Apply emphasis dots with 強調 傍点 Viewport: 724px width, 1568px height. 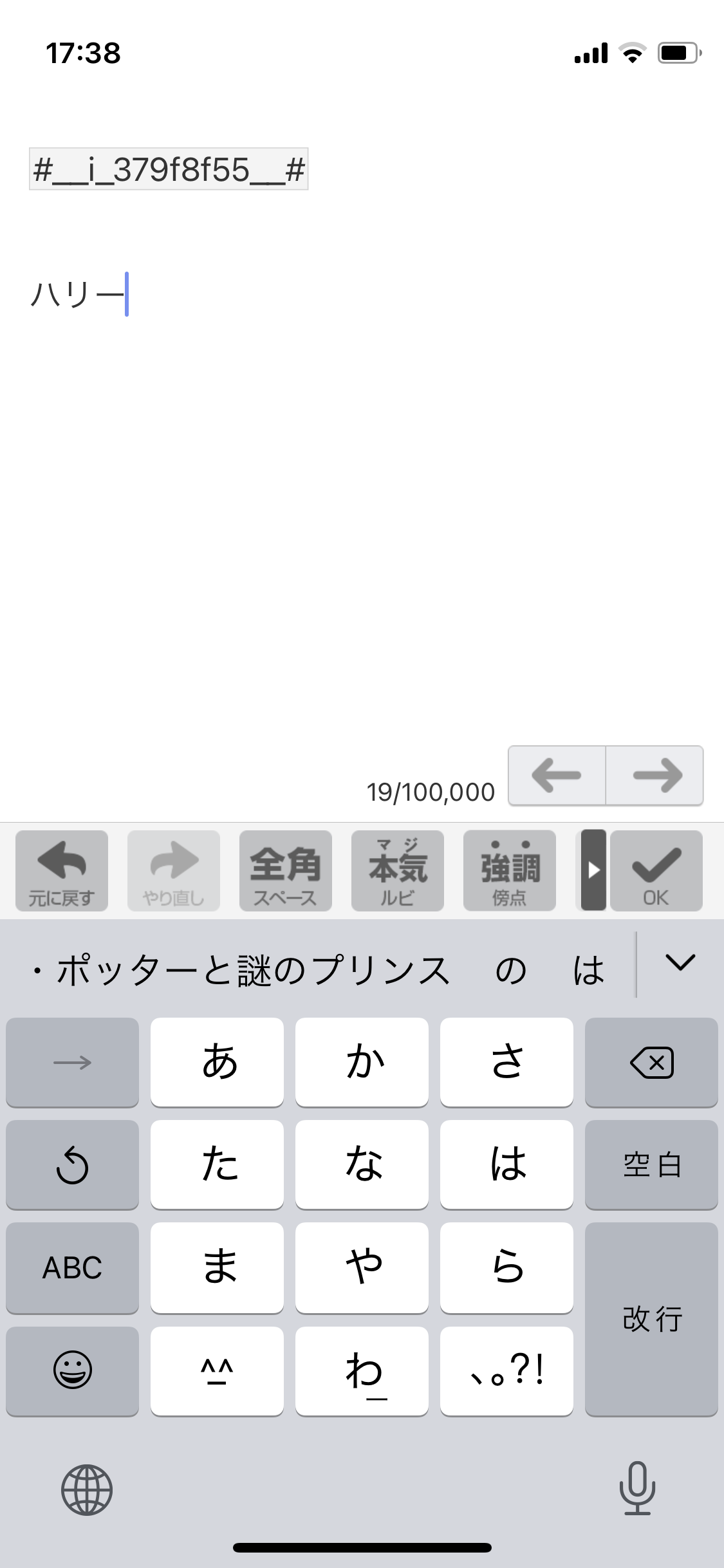(x=509, y=870)
